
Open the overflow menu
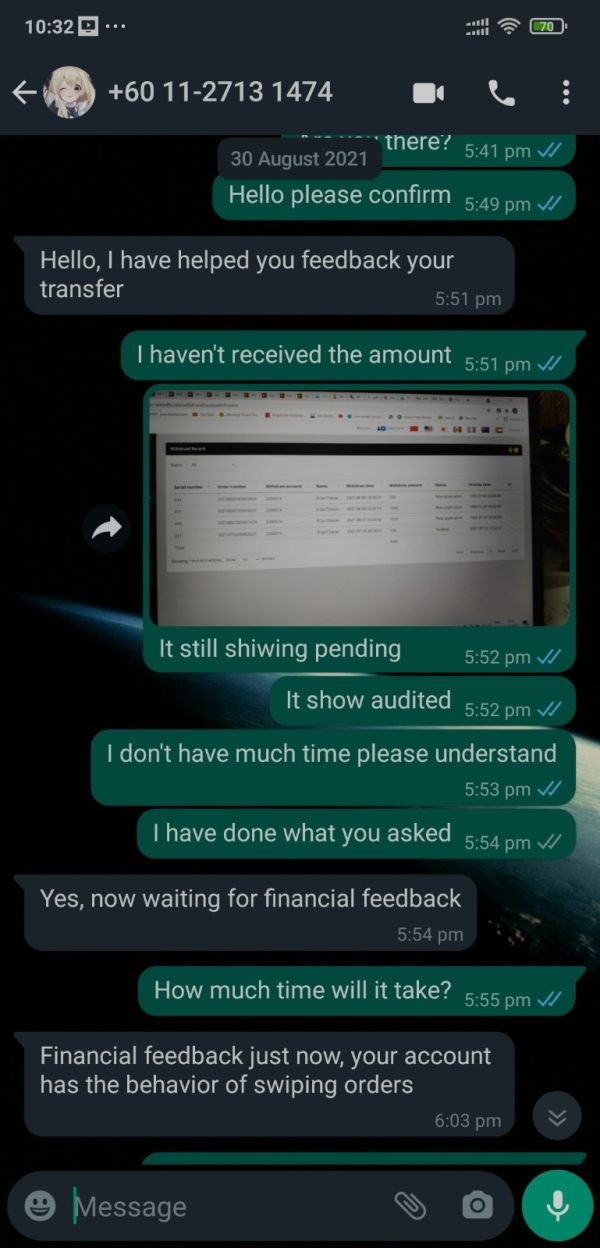pos(566,93)
